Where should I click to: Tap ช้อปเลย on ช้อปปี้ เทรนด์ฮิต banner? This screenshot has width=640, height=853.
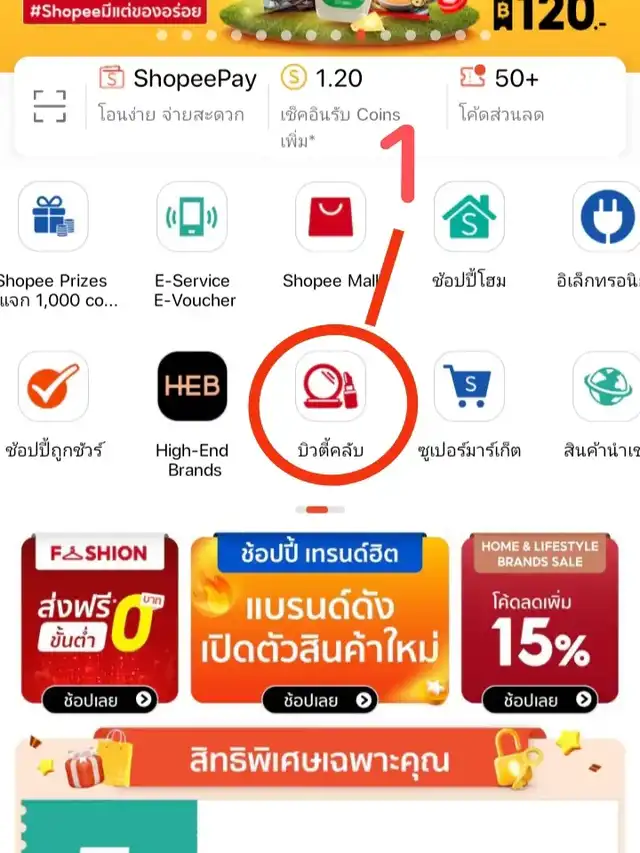[x=320, y=700]
